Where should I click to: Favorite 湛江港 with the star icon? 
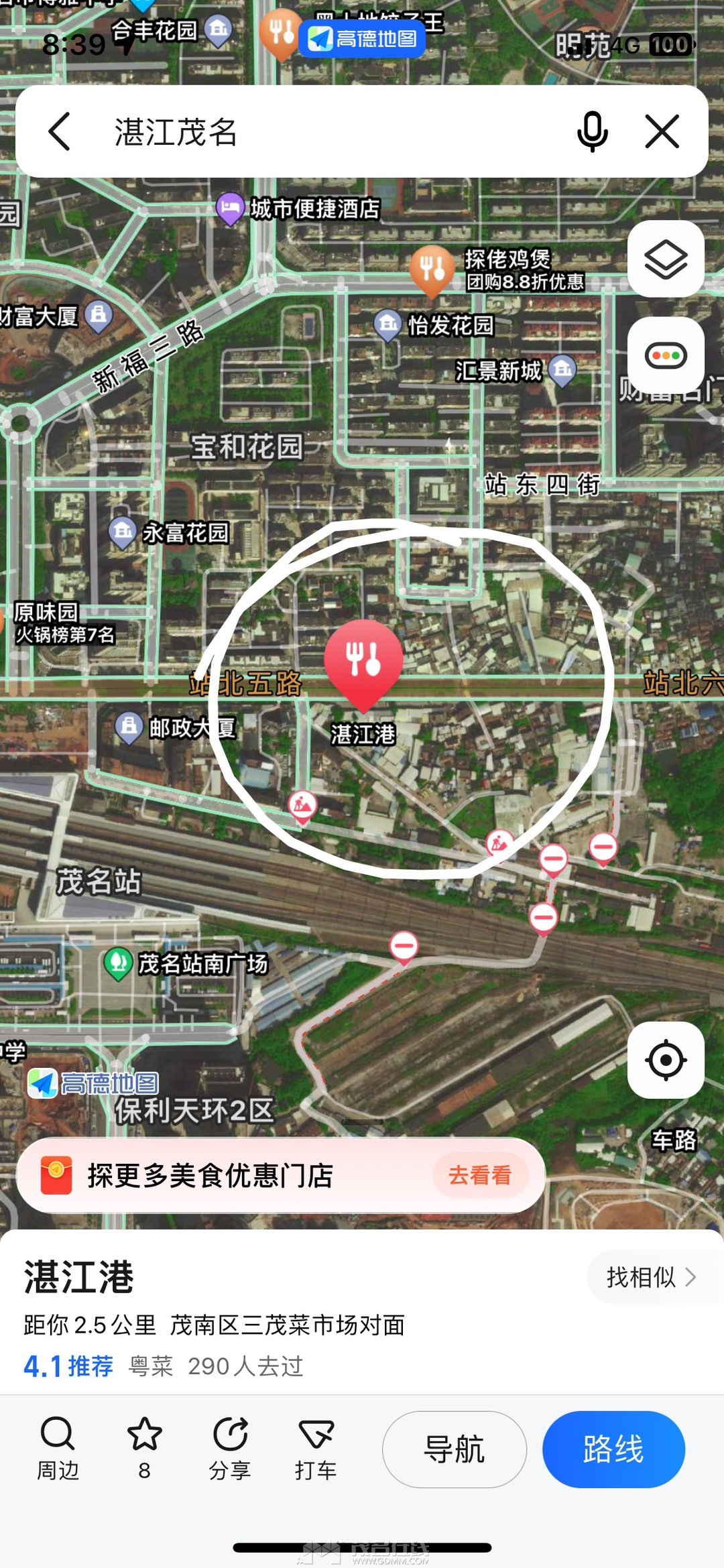pos(144,1449)
